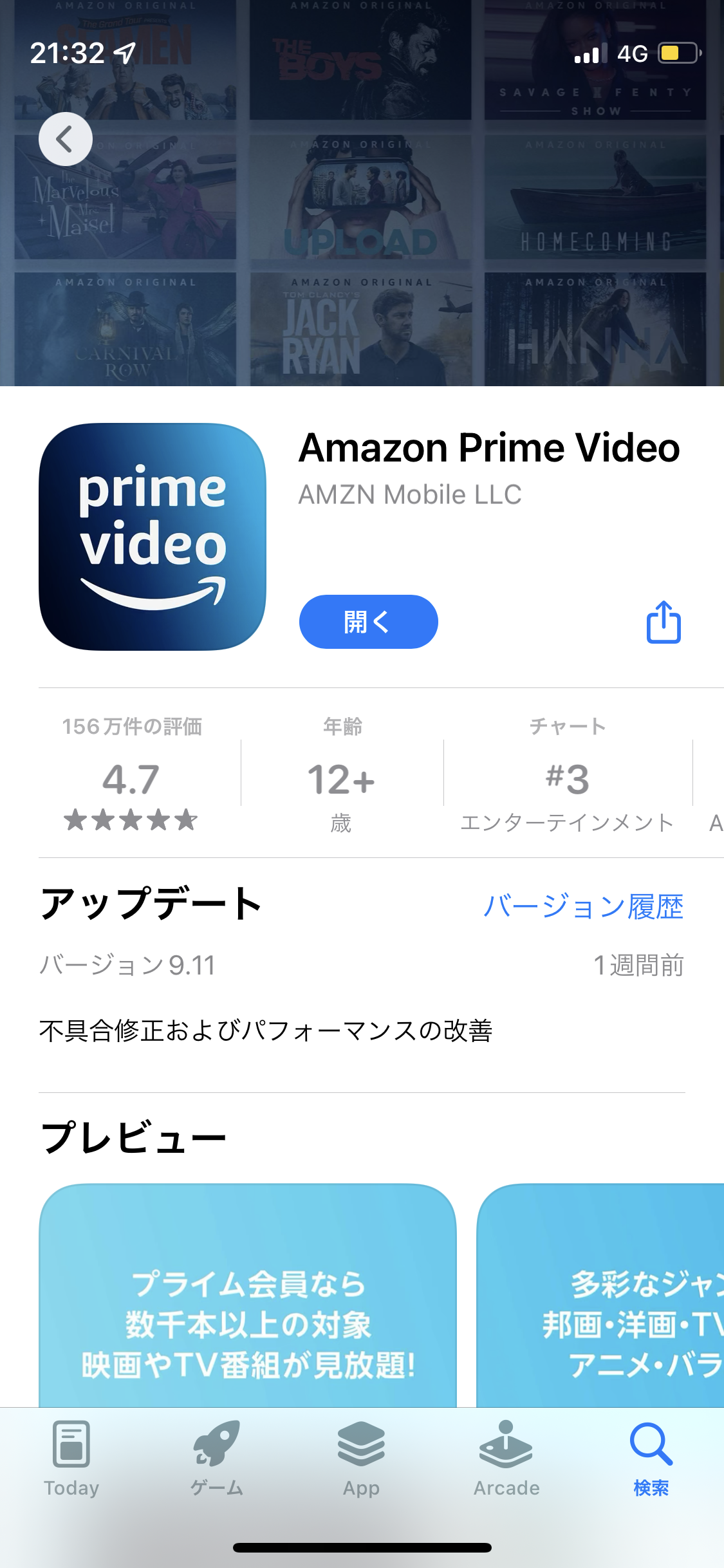The image size is (724, 1568).
Task: Open バージョン履歴 version history link
Action: tap(583, 906)
